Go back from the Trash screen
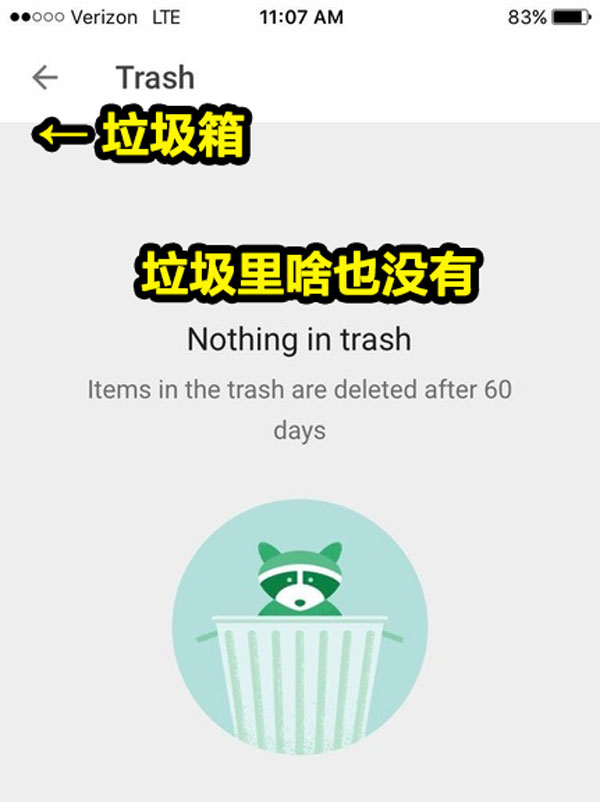 coord(45,77)
